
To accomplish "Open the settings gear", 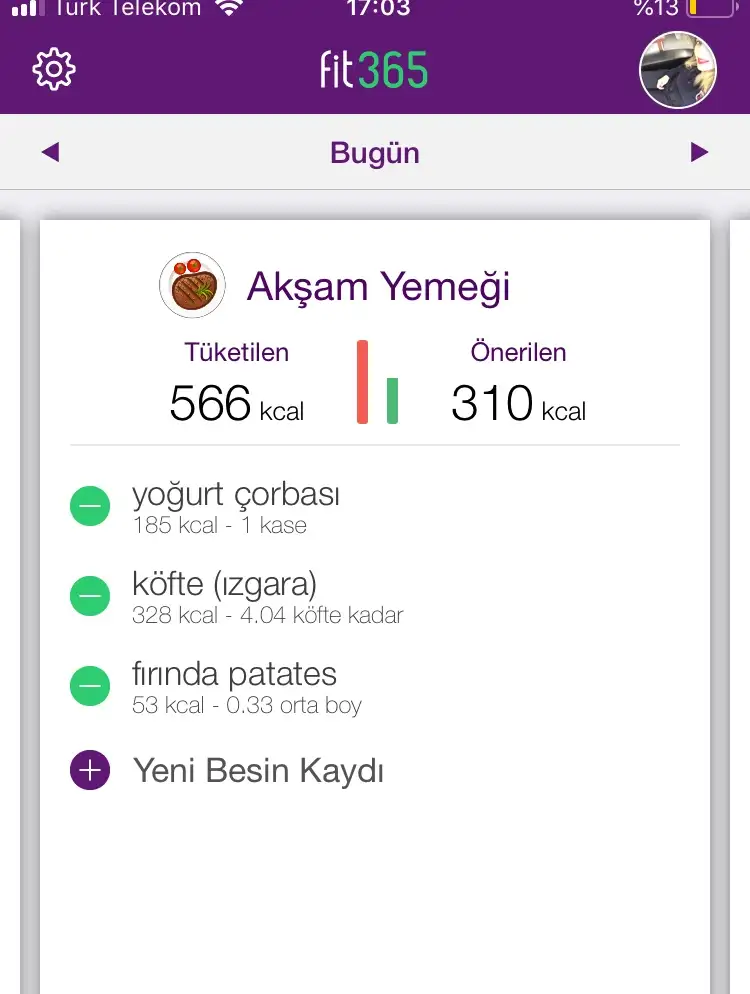I will pyautogui.click(x=54, y=69).
